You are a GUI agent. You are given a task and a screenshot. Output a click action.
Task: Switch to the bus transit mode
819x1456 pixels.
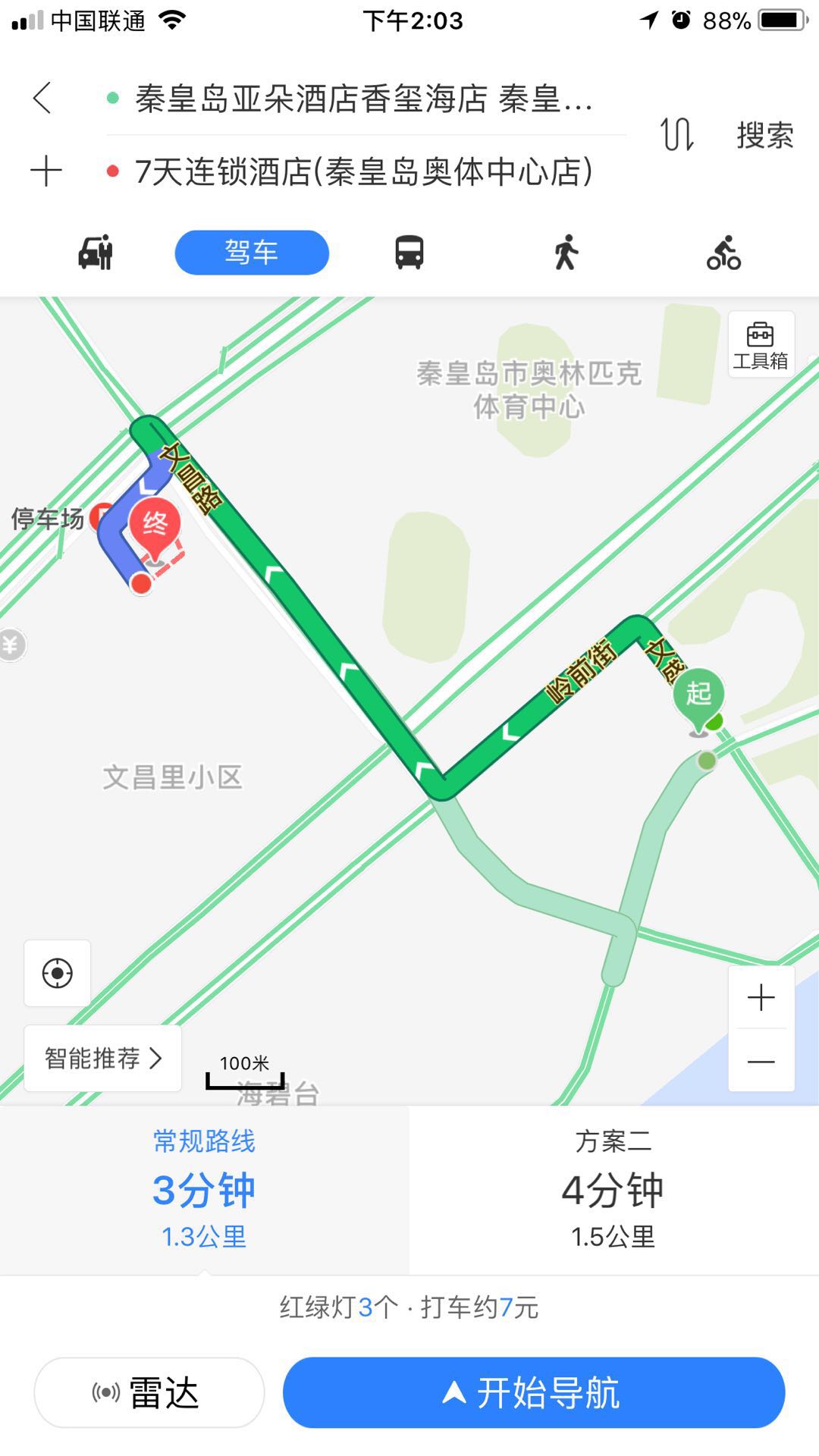[409, 253]
